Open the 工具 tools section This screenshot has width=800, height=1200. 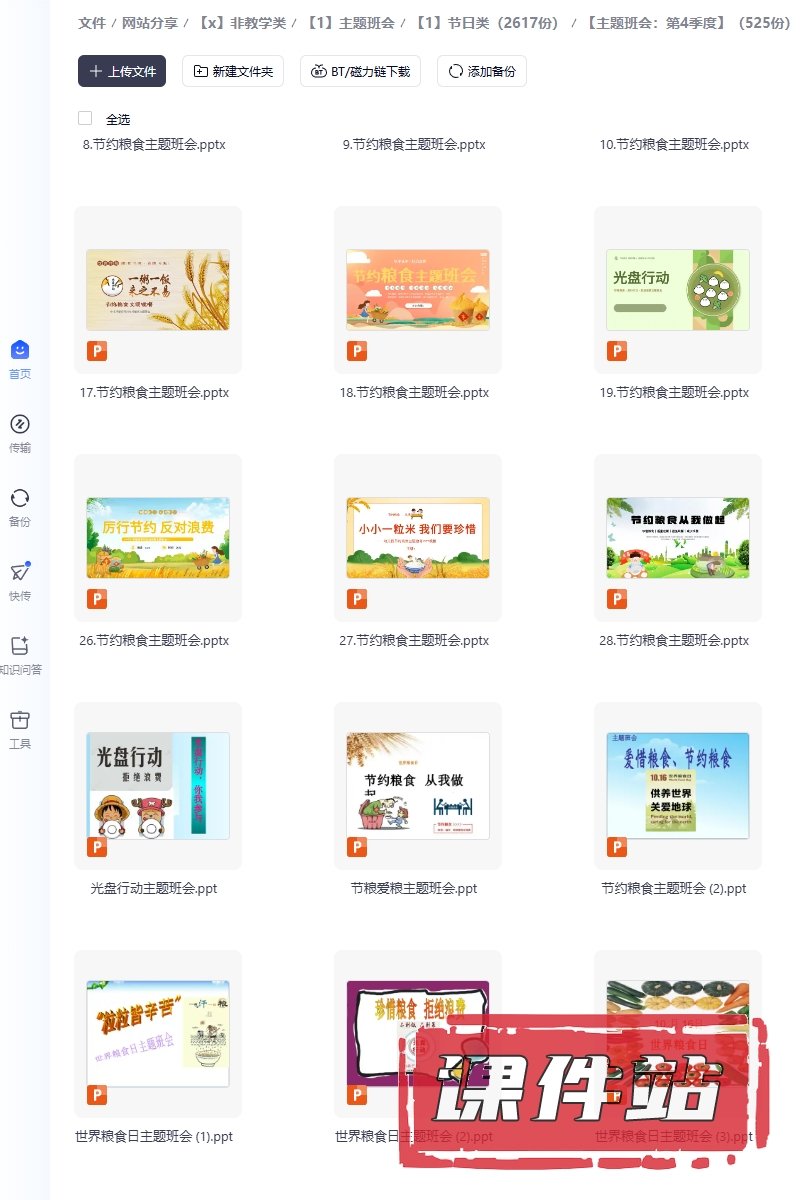[x=20, y=729]
